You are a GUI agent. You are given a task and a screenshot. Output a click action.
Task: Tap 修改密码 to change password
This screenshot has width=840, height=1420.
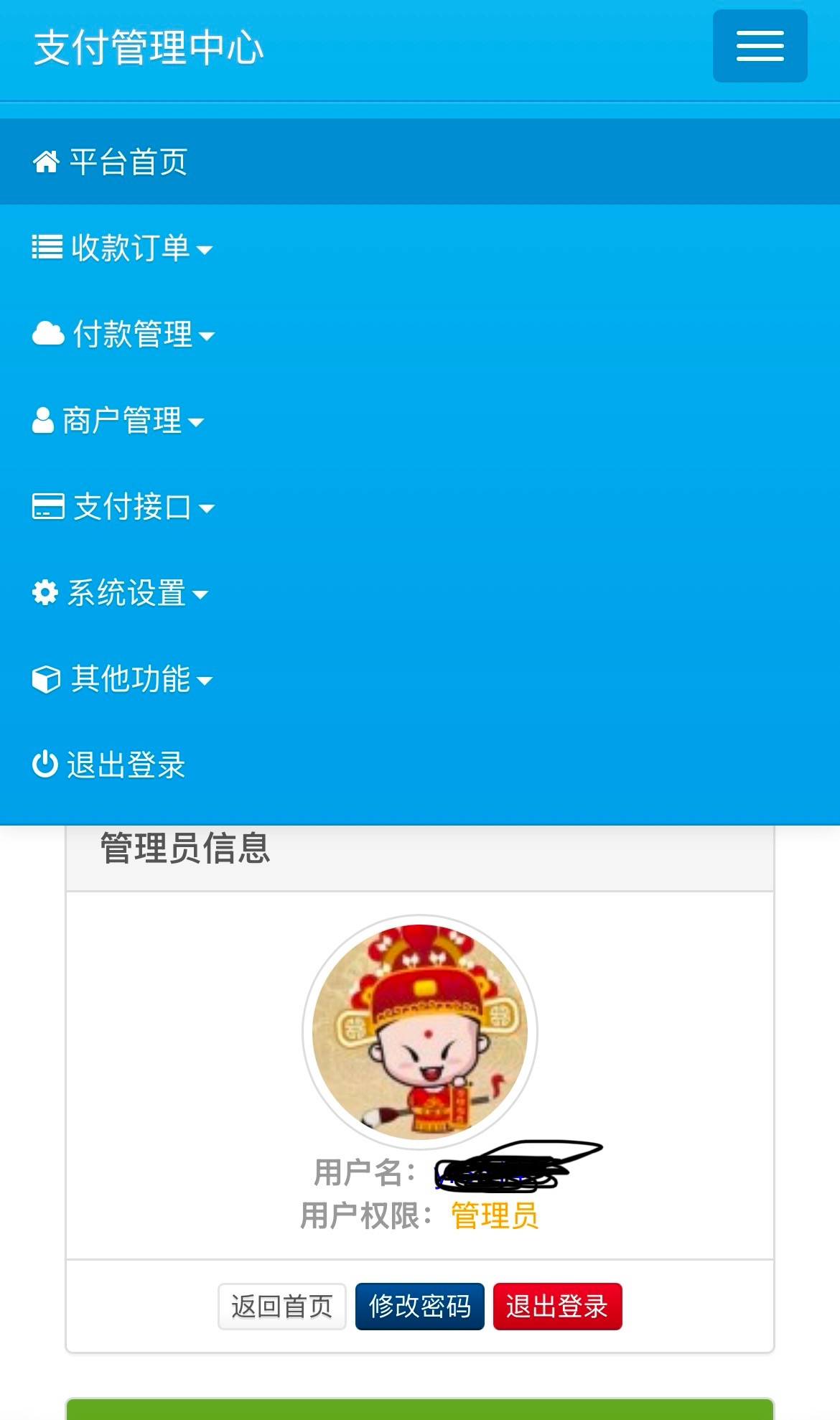point(419,1307)
